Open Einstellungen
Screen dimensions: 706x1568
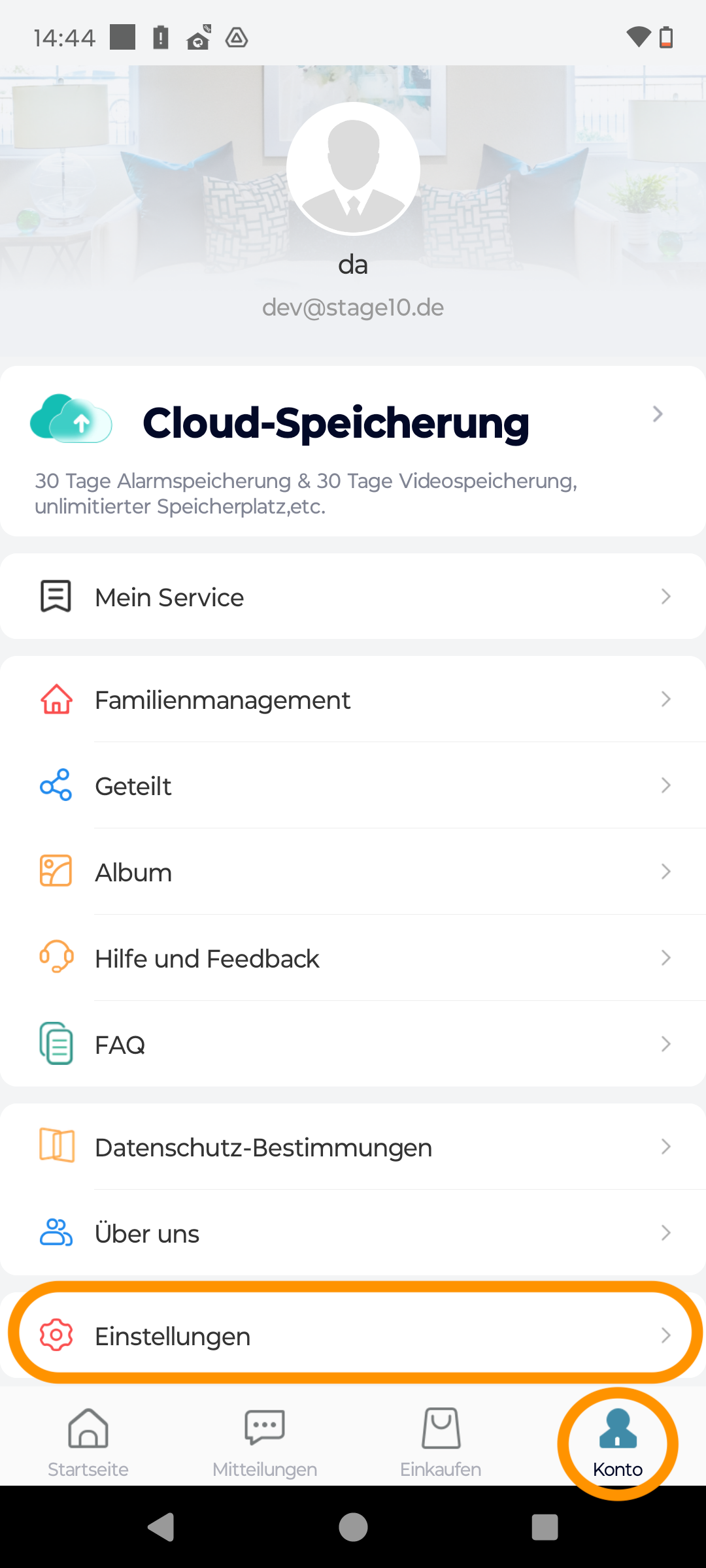(x=353, y=1335)
